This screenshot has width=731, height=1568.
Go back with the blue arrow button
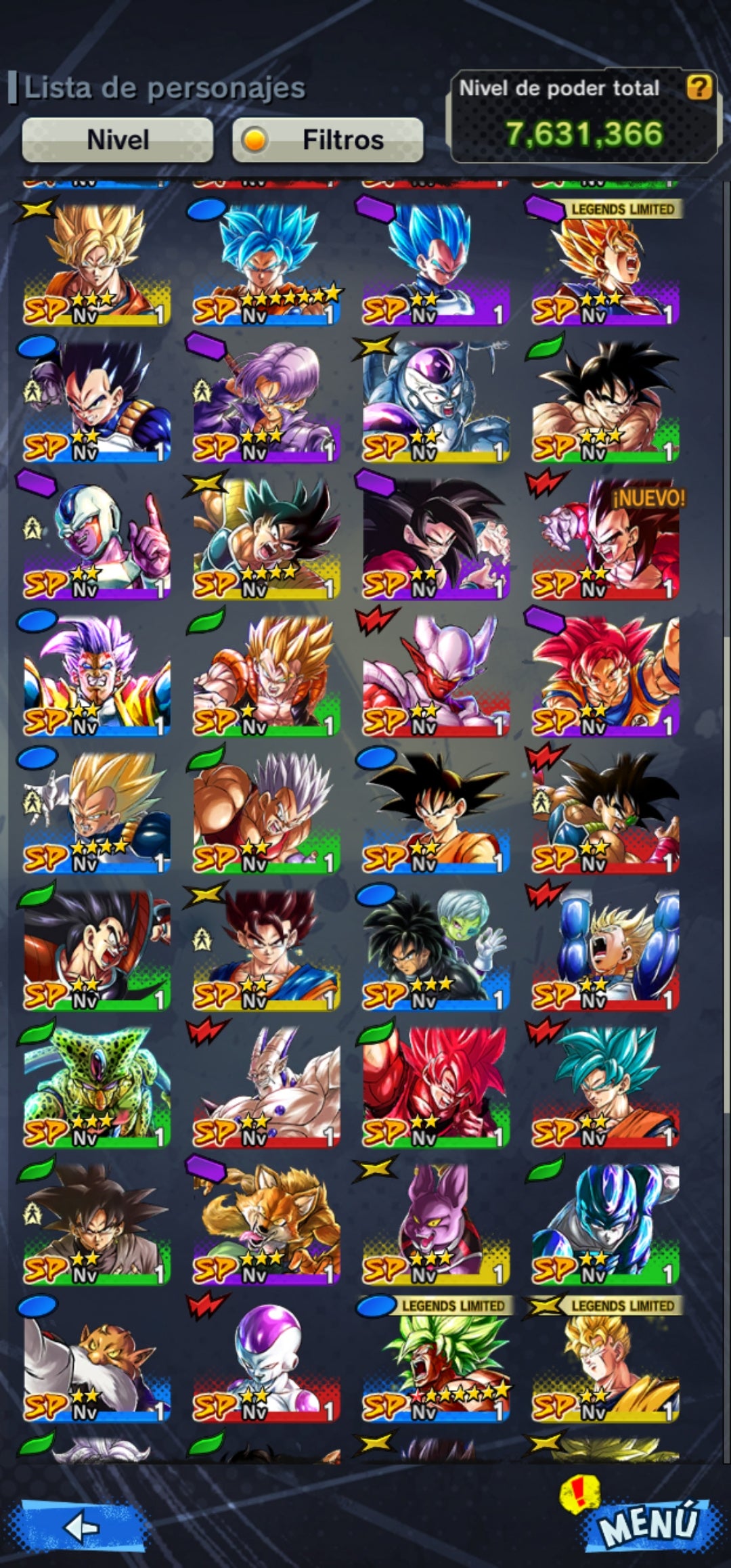point(83,1527)
